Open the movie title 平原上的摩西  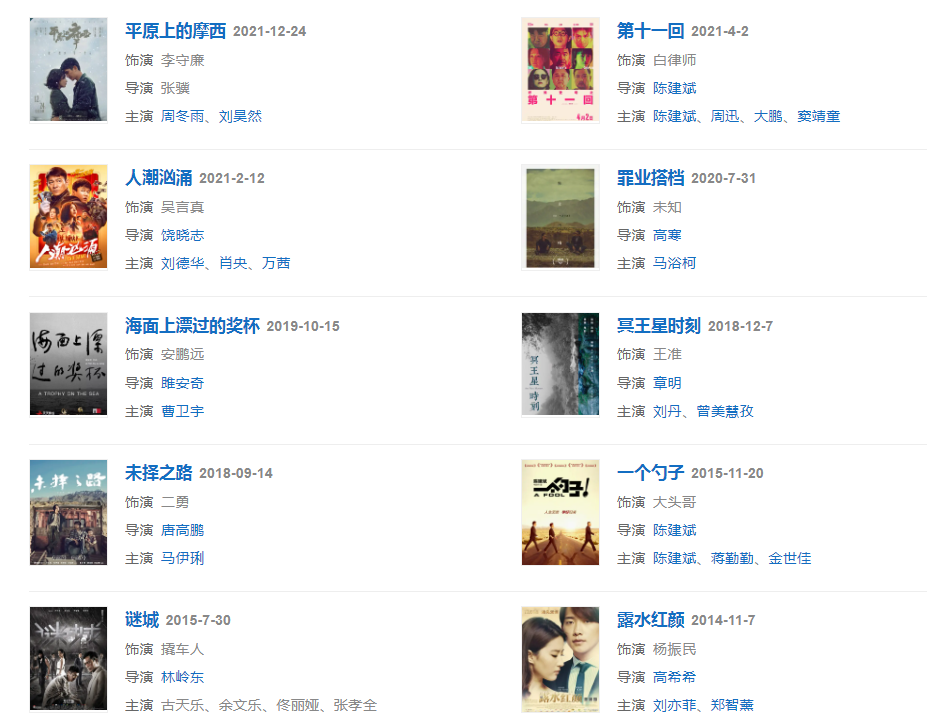[175, 31]
